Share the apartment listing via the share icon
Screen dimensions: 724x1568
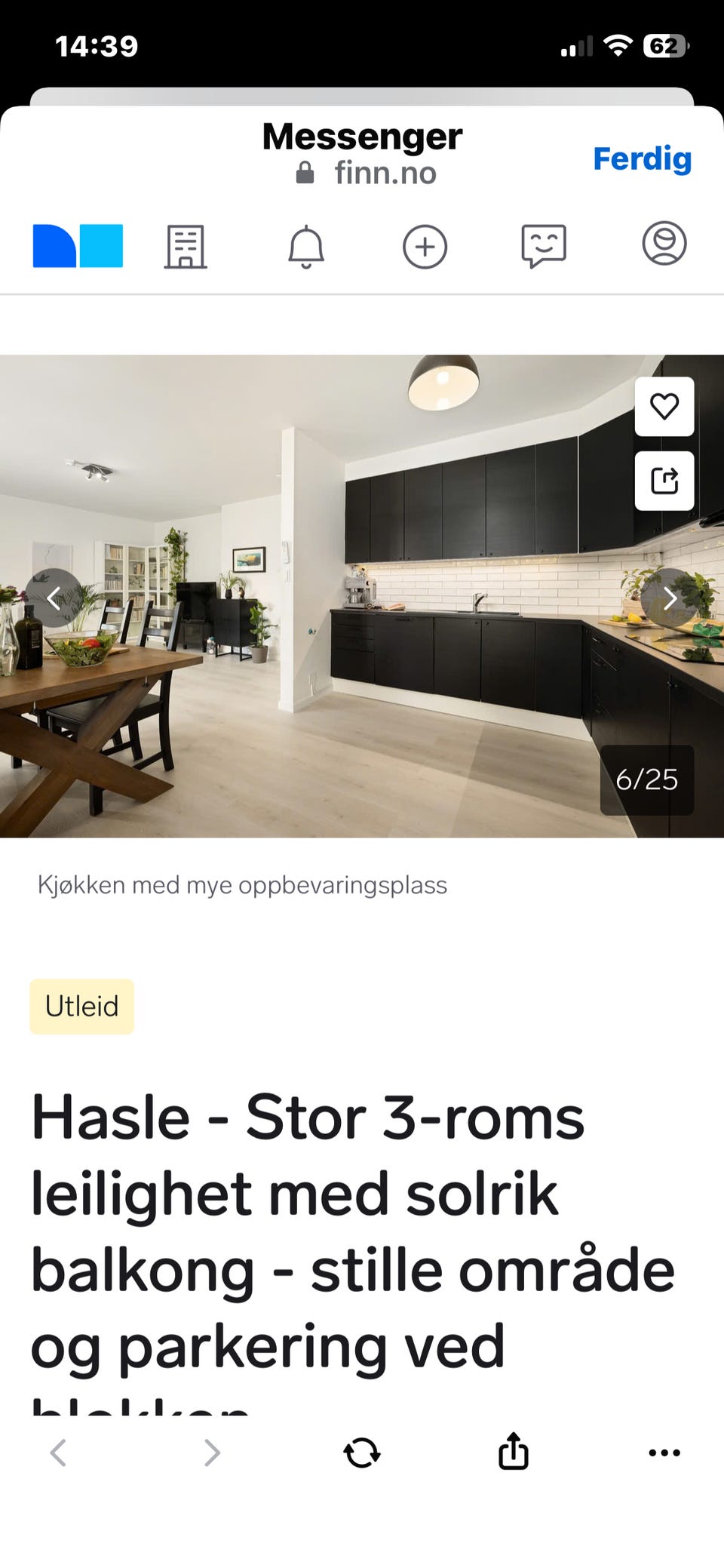click(664, 481)
